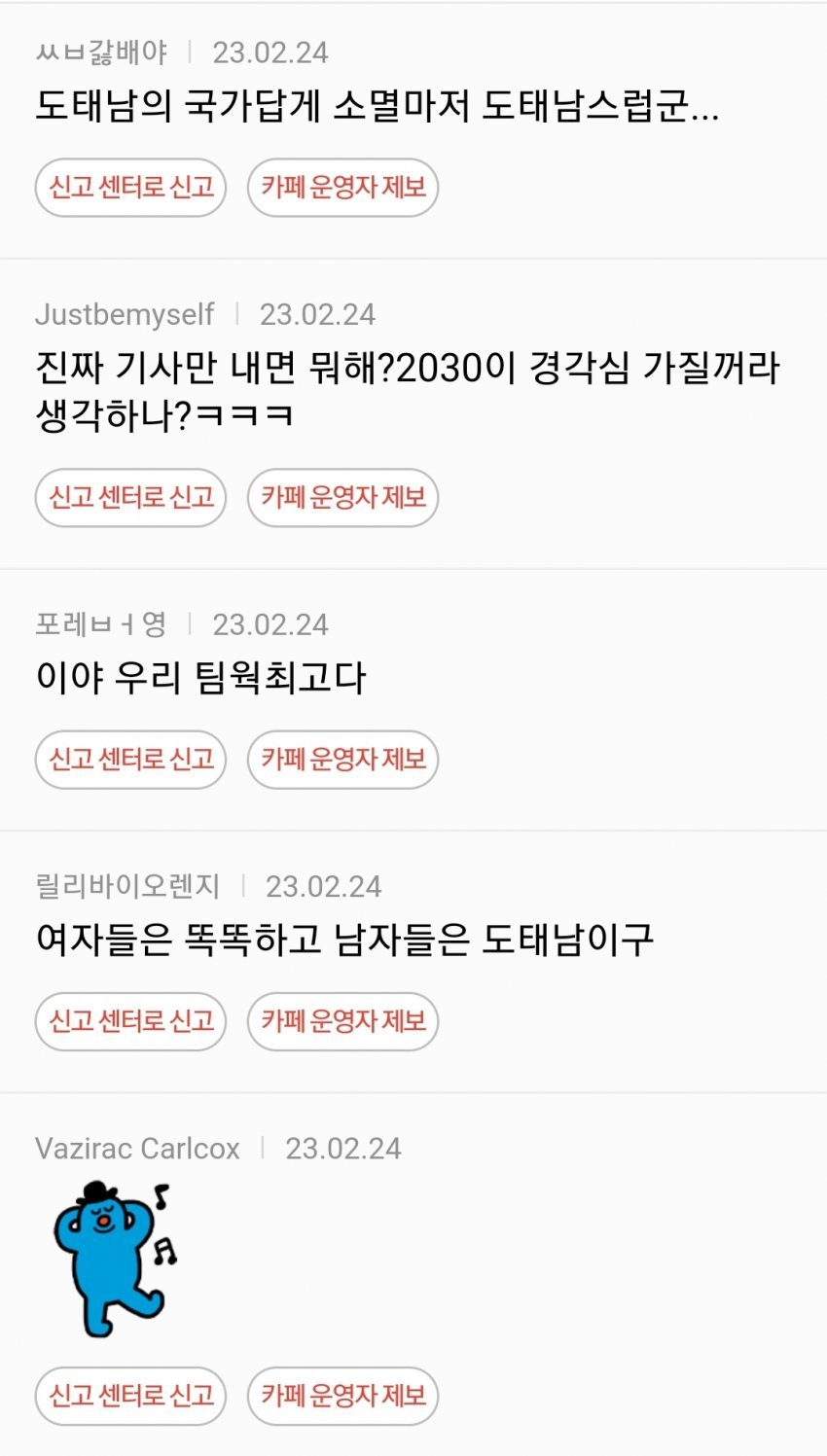Tap 신고 센터로 신고 under ㅆㅂ갏배야's comment
This screenshot has width=827, height=1456.
point(130,188)
